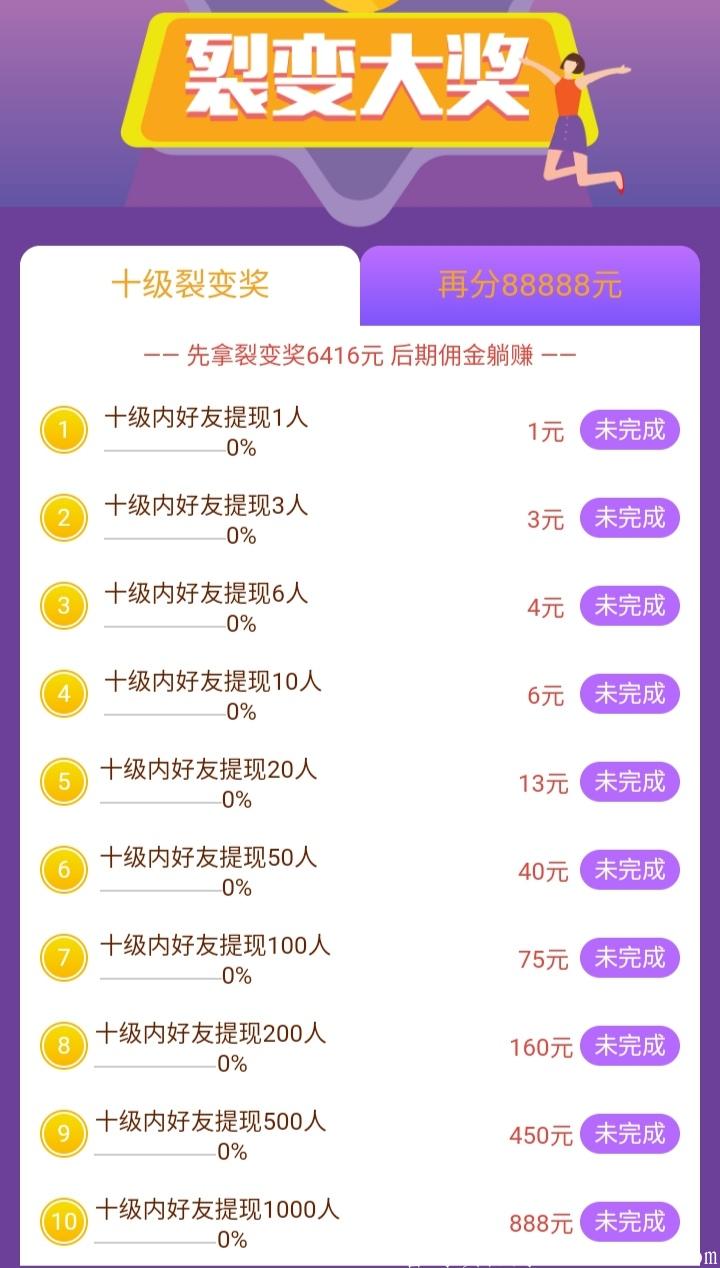Switch to the 再分88888元 tab
This screenshot has height=1268, width=720.
[x=530, y=284]
